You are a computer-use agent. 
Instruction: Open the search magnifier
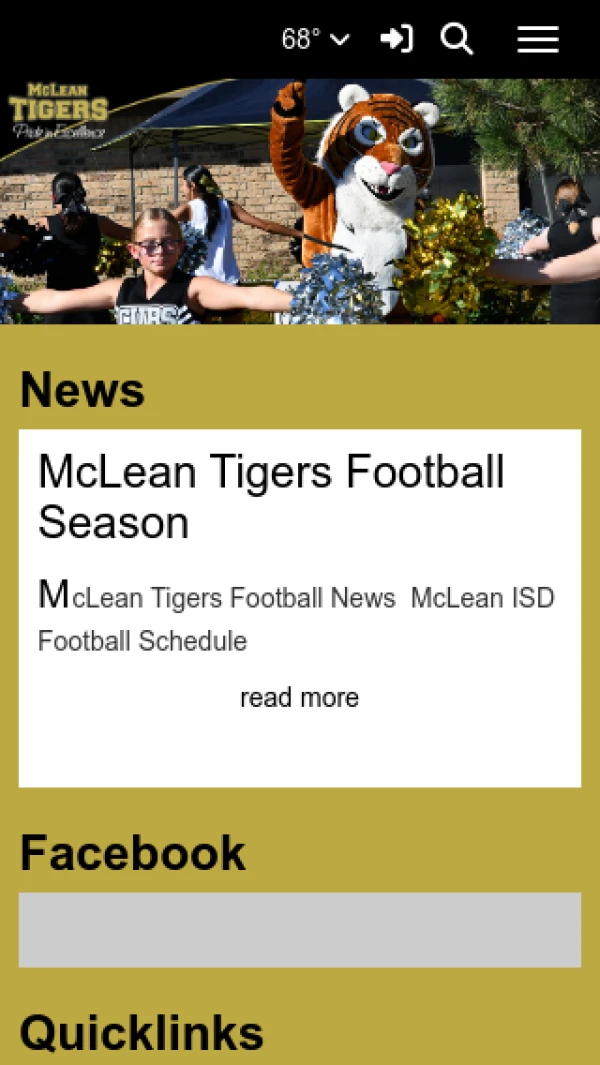[457, 39]
